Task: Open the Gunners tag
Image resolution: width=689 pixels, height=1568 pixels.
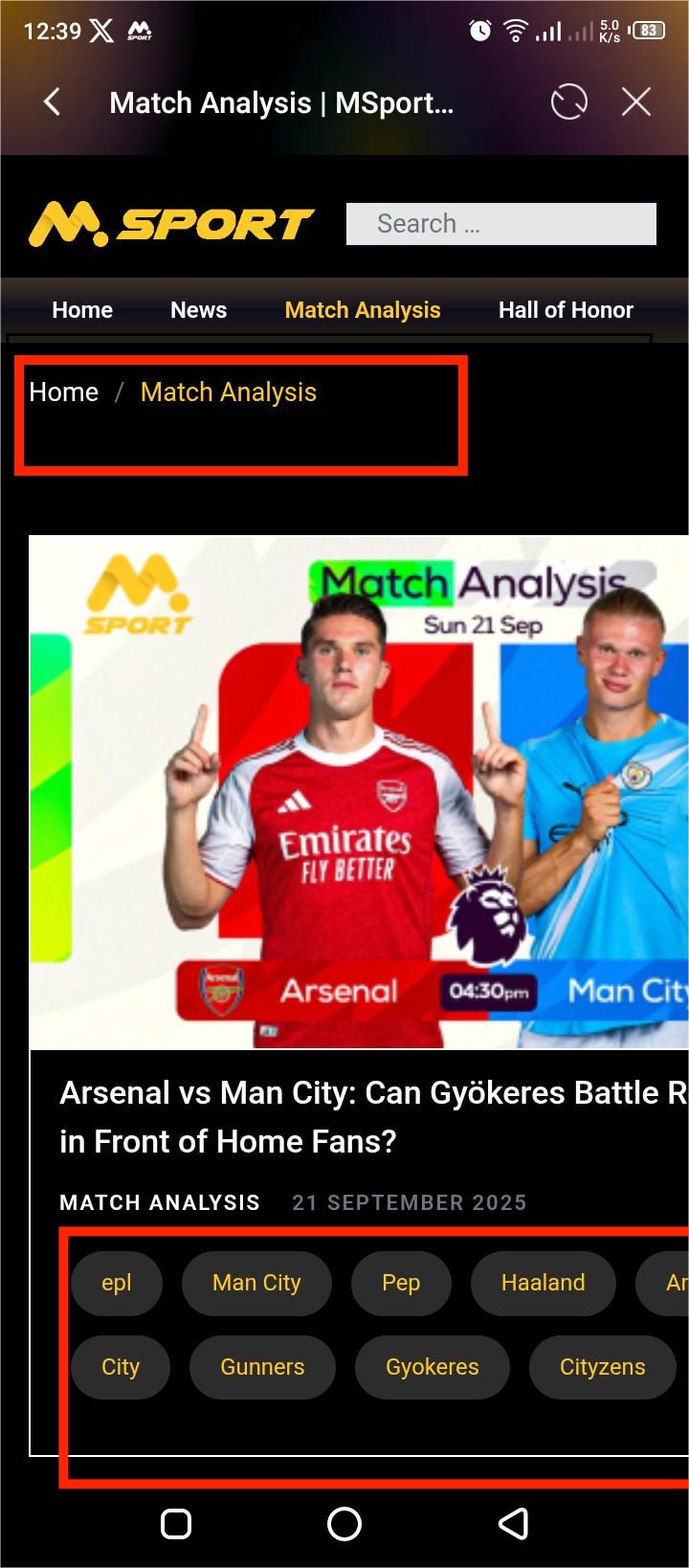Action: pos(262,1367)
